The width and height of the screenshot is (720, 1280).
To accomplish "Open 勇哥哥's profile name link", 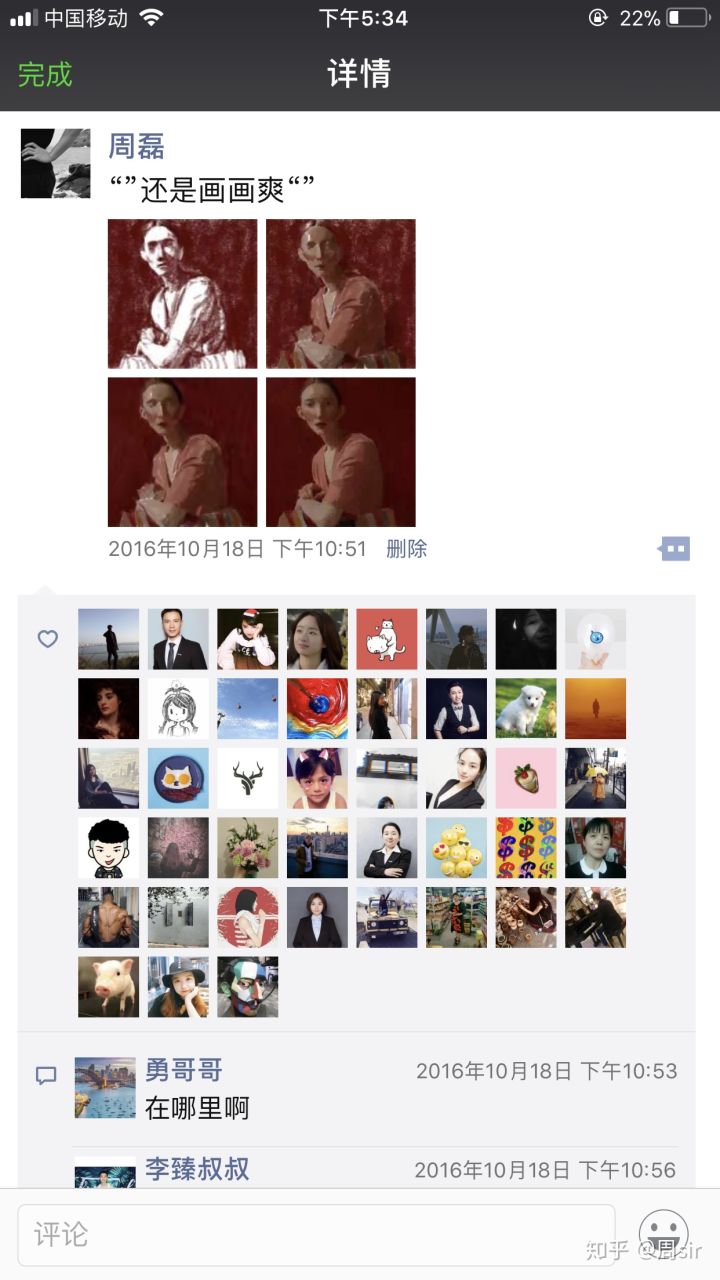I will coord(183,1070).
